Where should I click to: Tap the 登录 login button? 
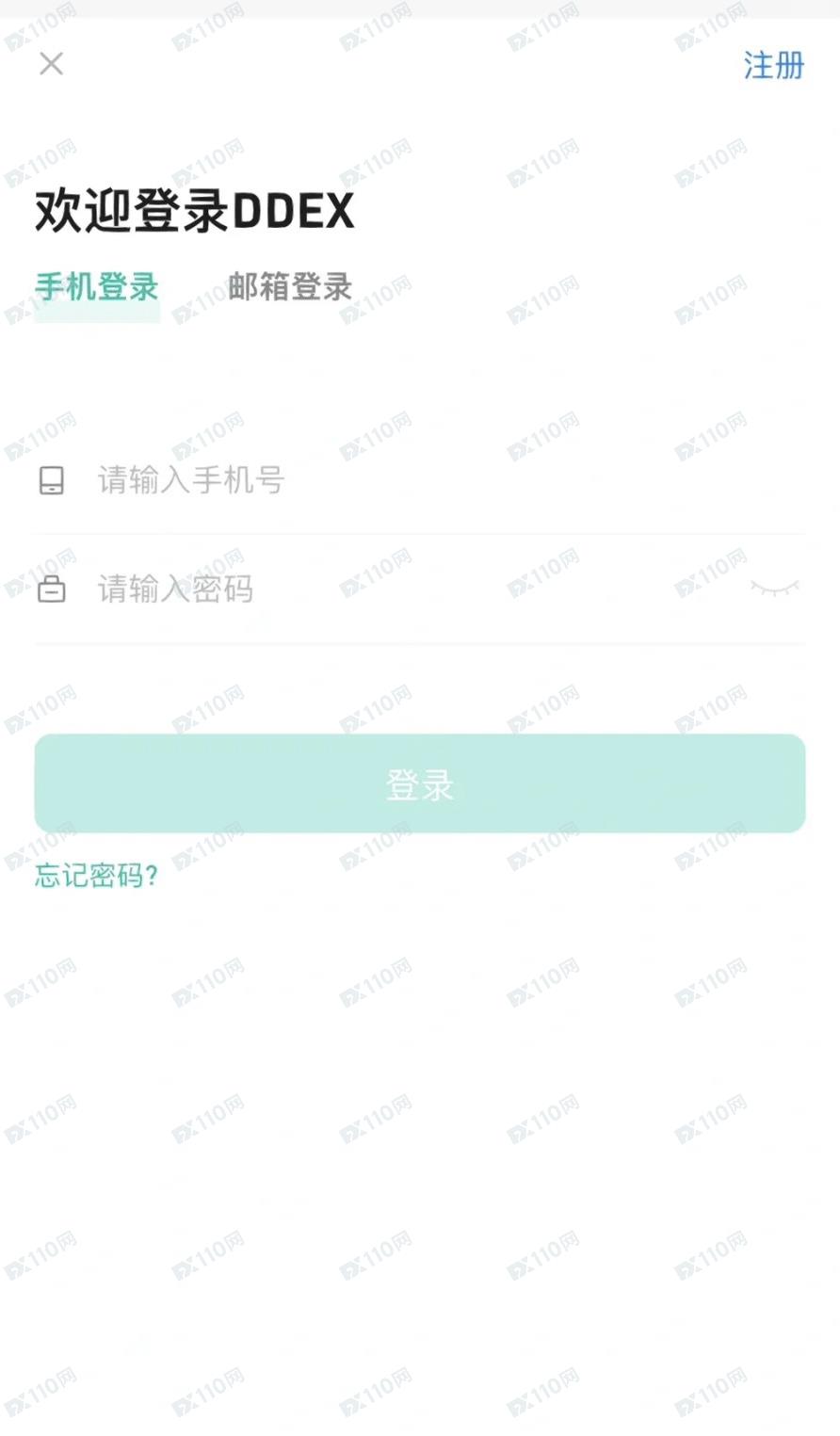[x=420, y=783]
